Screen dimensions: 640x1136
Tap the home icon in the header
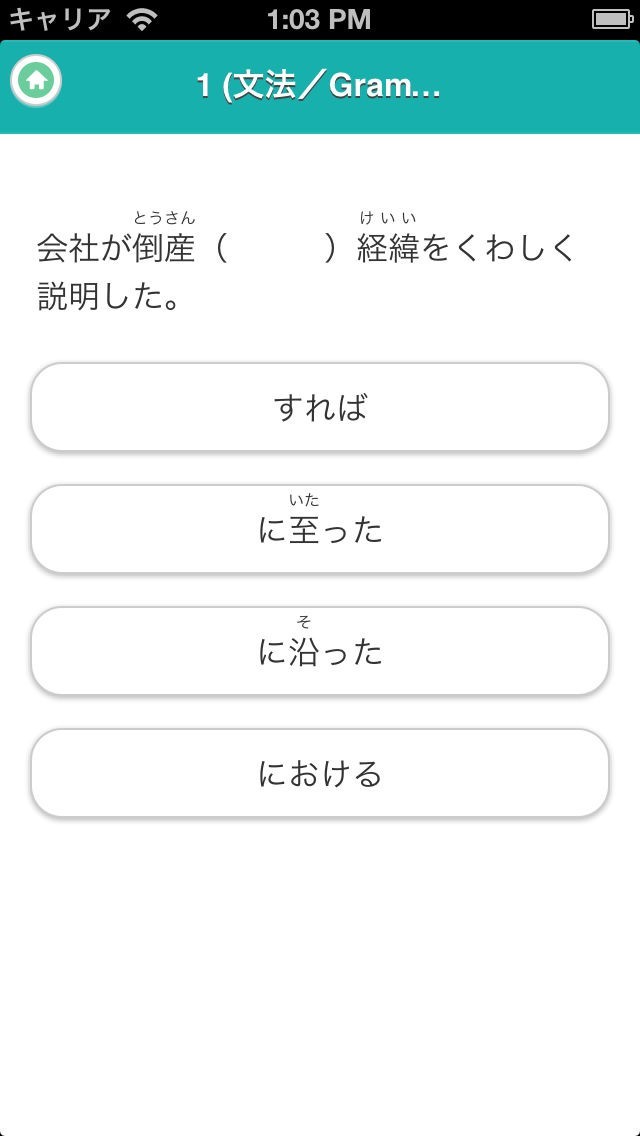pos(36,82)
